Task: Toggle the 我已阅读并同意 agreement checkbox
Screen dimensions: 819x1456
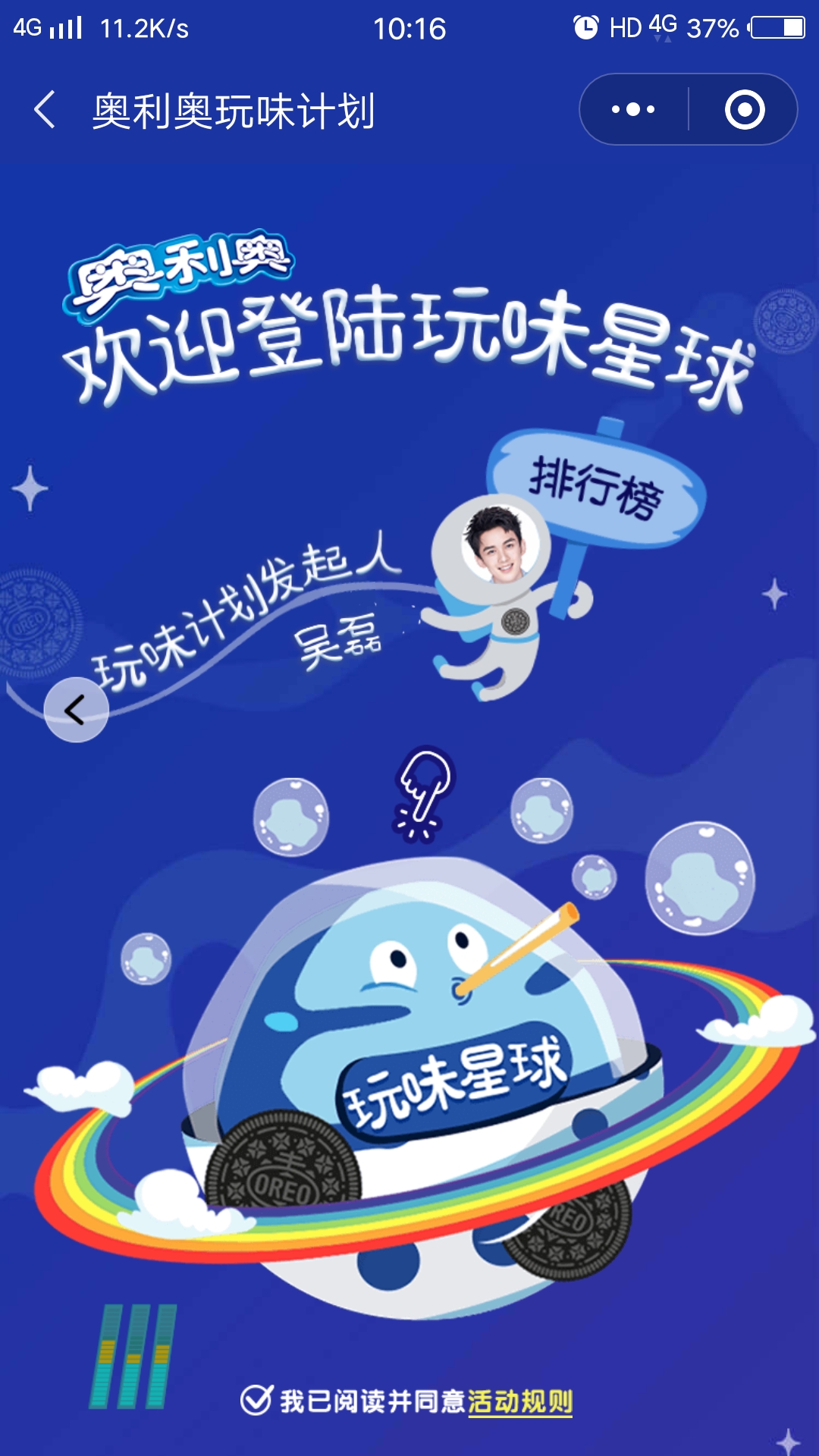Action: click(x=256, y=1400)
